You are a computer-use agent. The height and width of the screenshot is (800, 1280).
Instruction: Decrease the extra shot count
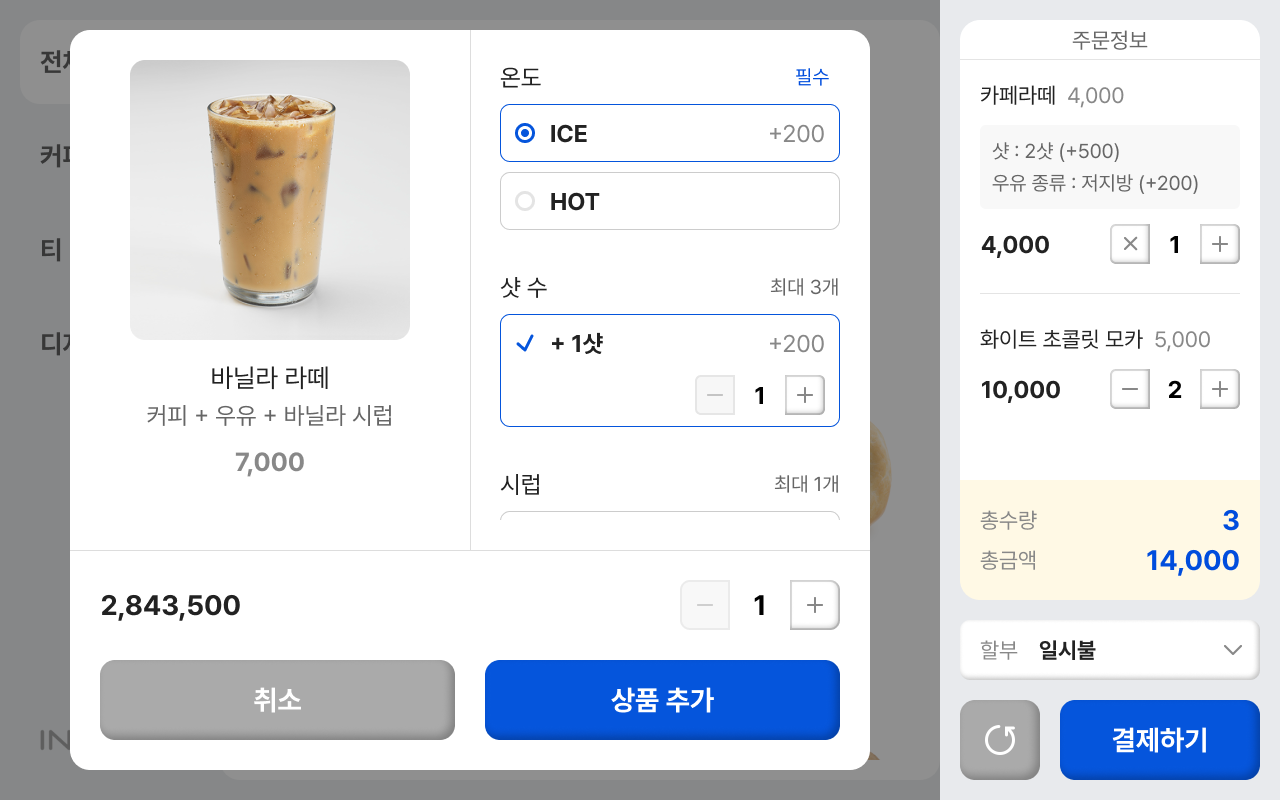click(x=715, y=395)
